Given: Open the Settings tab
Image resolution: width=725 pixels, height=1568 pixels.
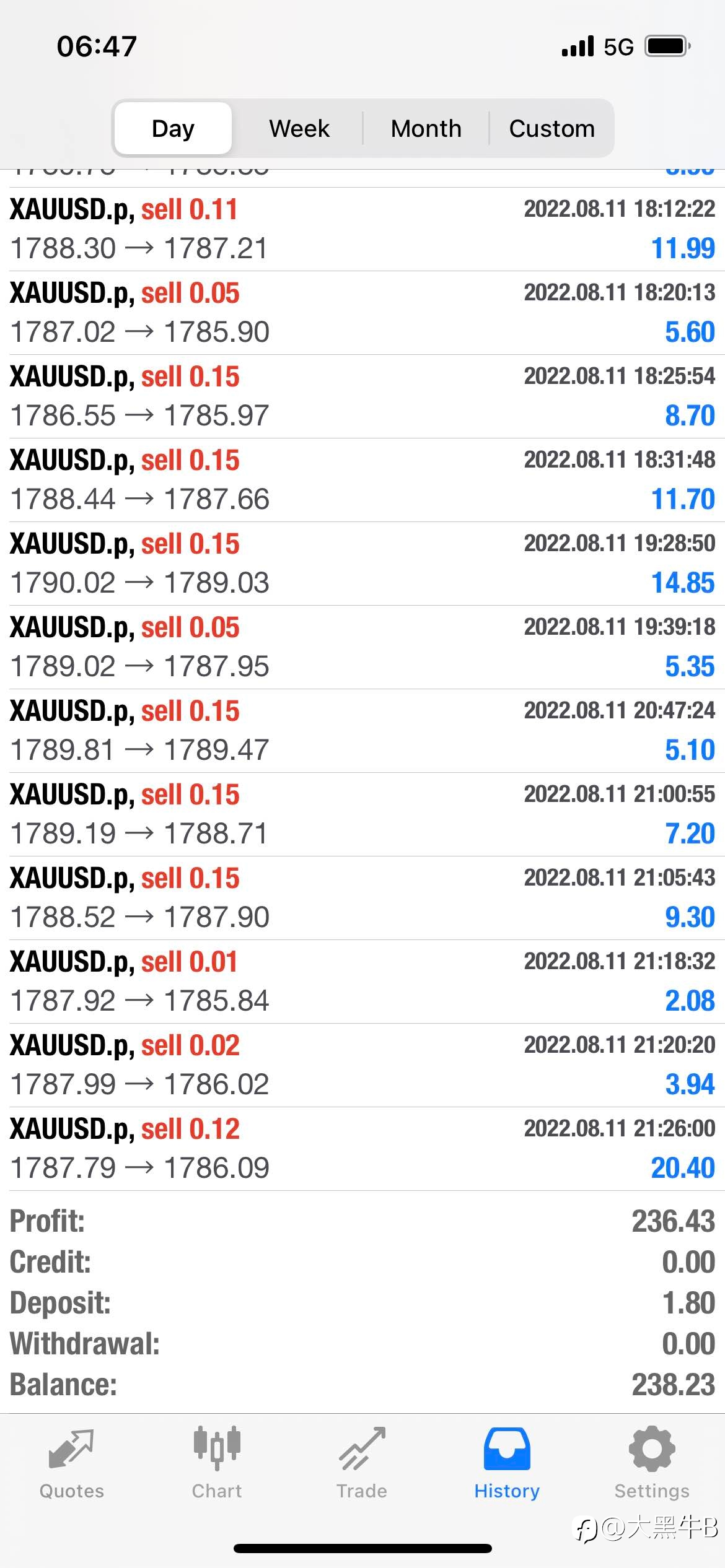Looking at the screenshot, I should tap(652, 1464).
